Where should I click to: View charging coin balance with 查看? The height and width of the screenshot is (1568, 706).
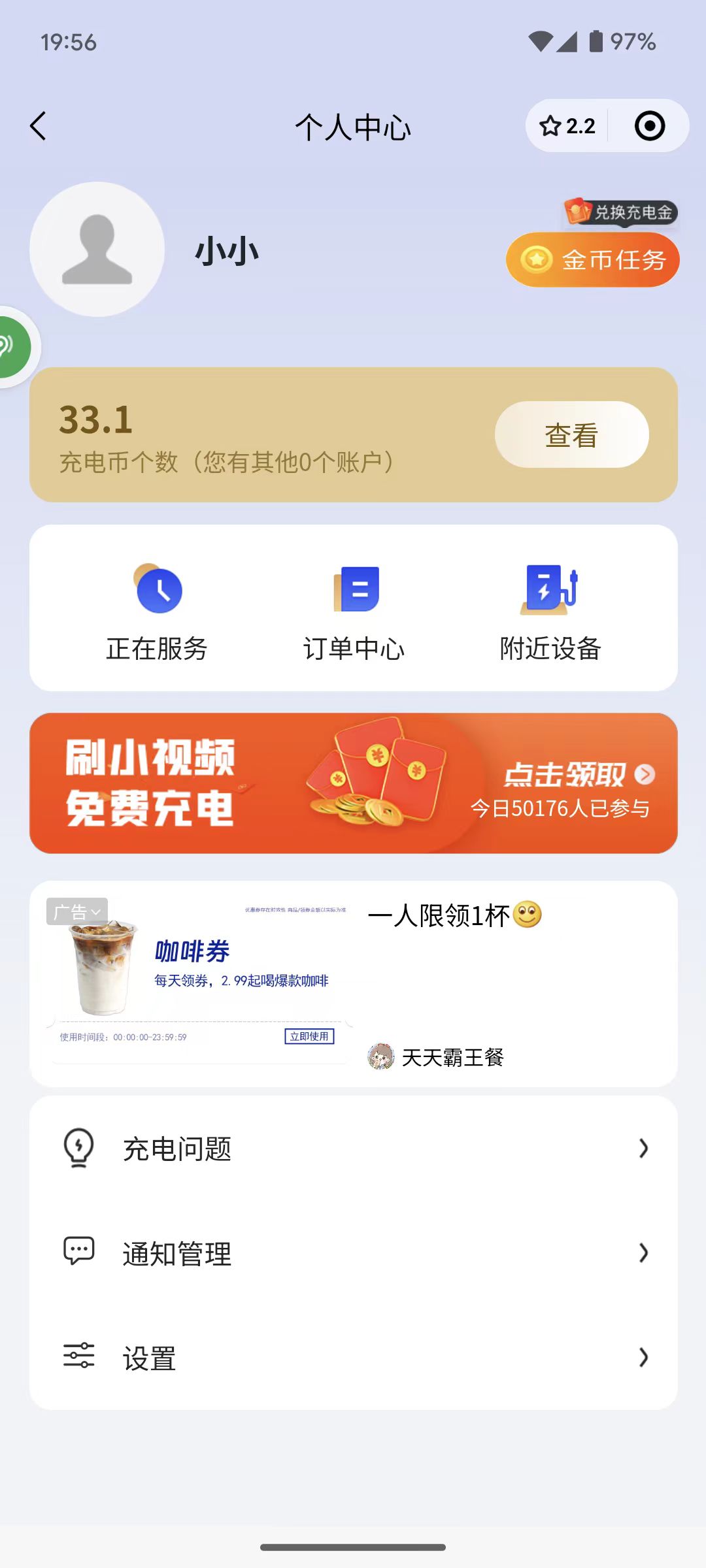tap(571, 435)
